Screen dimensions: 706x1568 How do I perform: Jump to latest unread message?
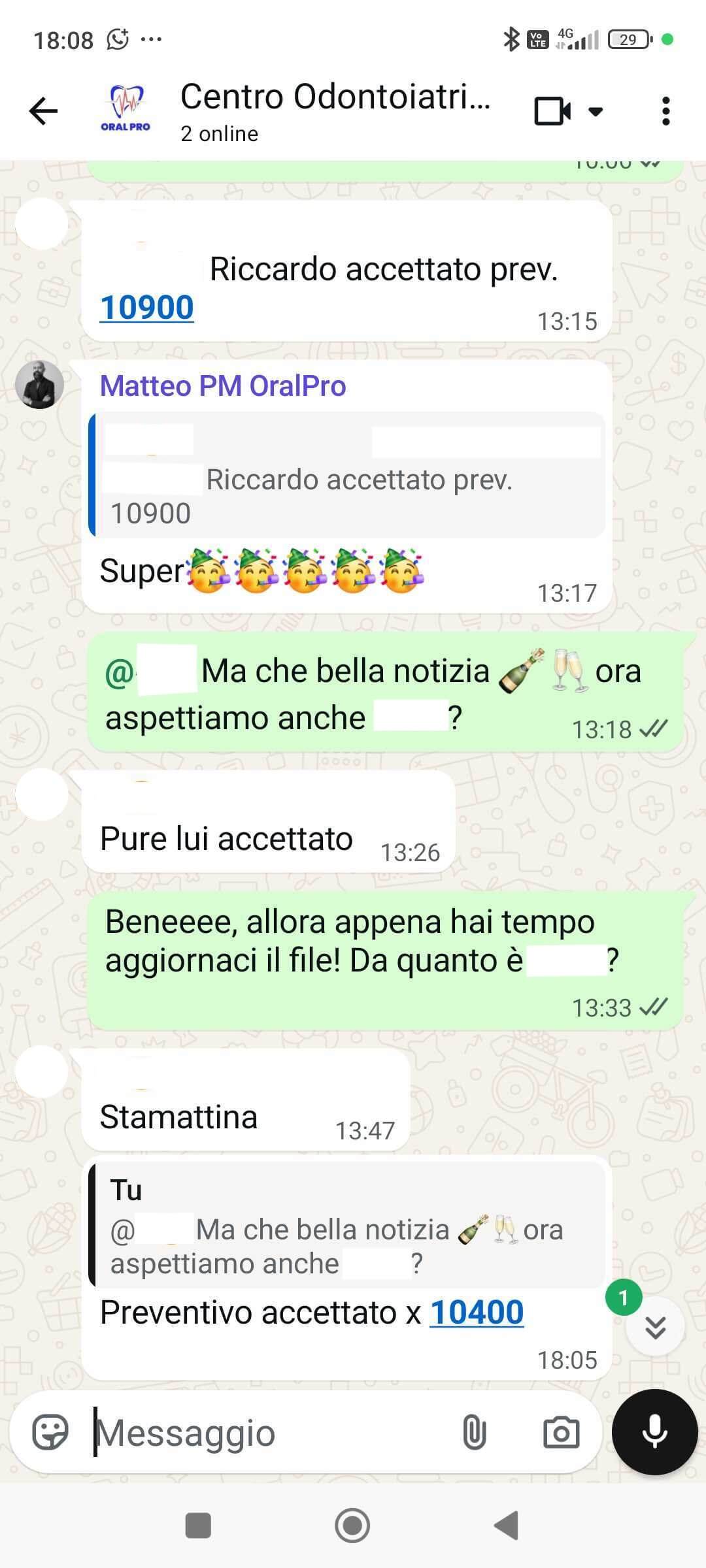(x=655, y=1327)
